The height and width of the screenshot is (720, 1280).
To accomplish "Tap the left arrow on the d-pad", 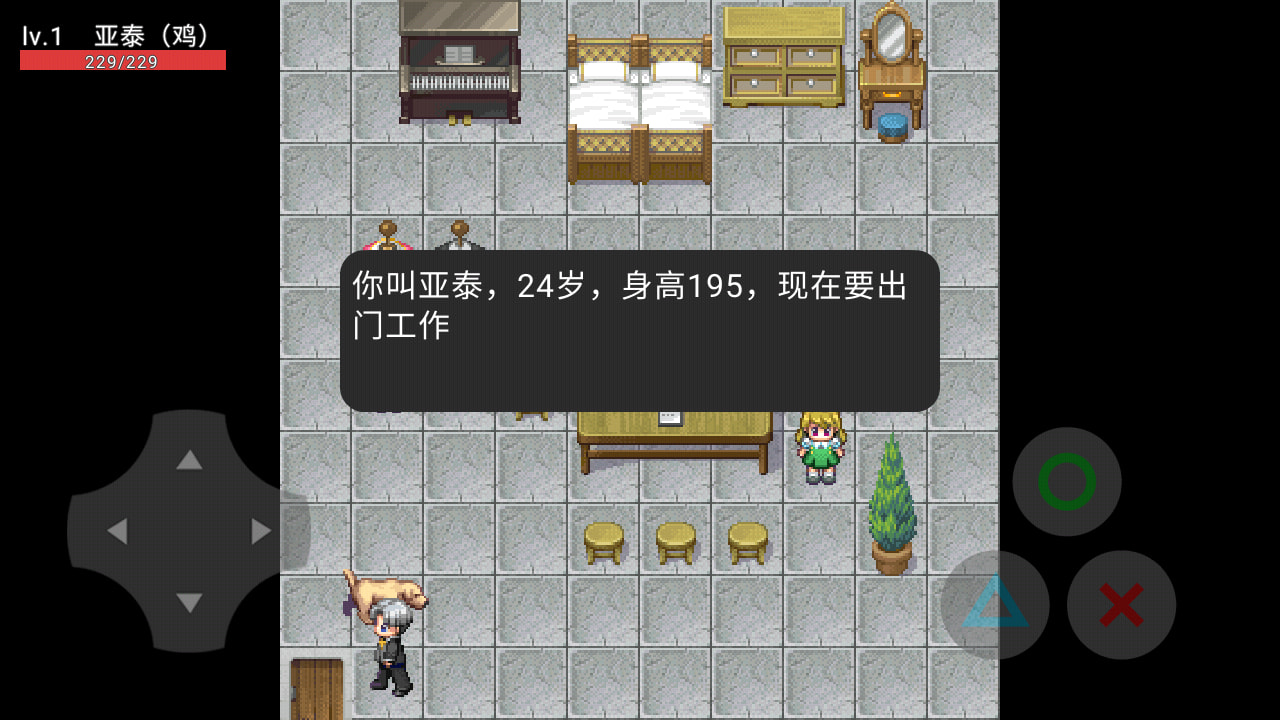I will point(117,531).
